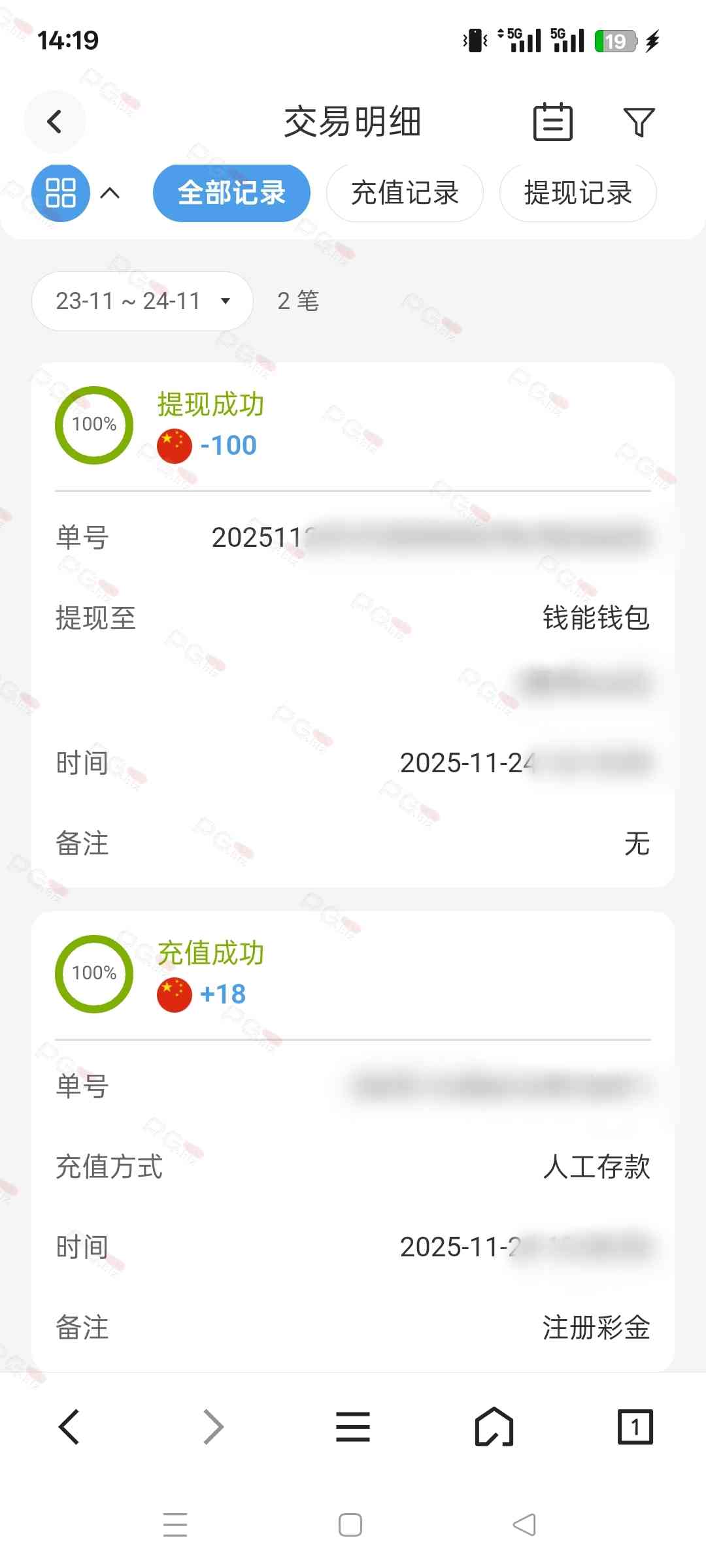The height and width of the screenshot is (1568, 706).
Task: Open the browser hamburger menu
Action: [353, 1427]
